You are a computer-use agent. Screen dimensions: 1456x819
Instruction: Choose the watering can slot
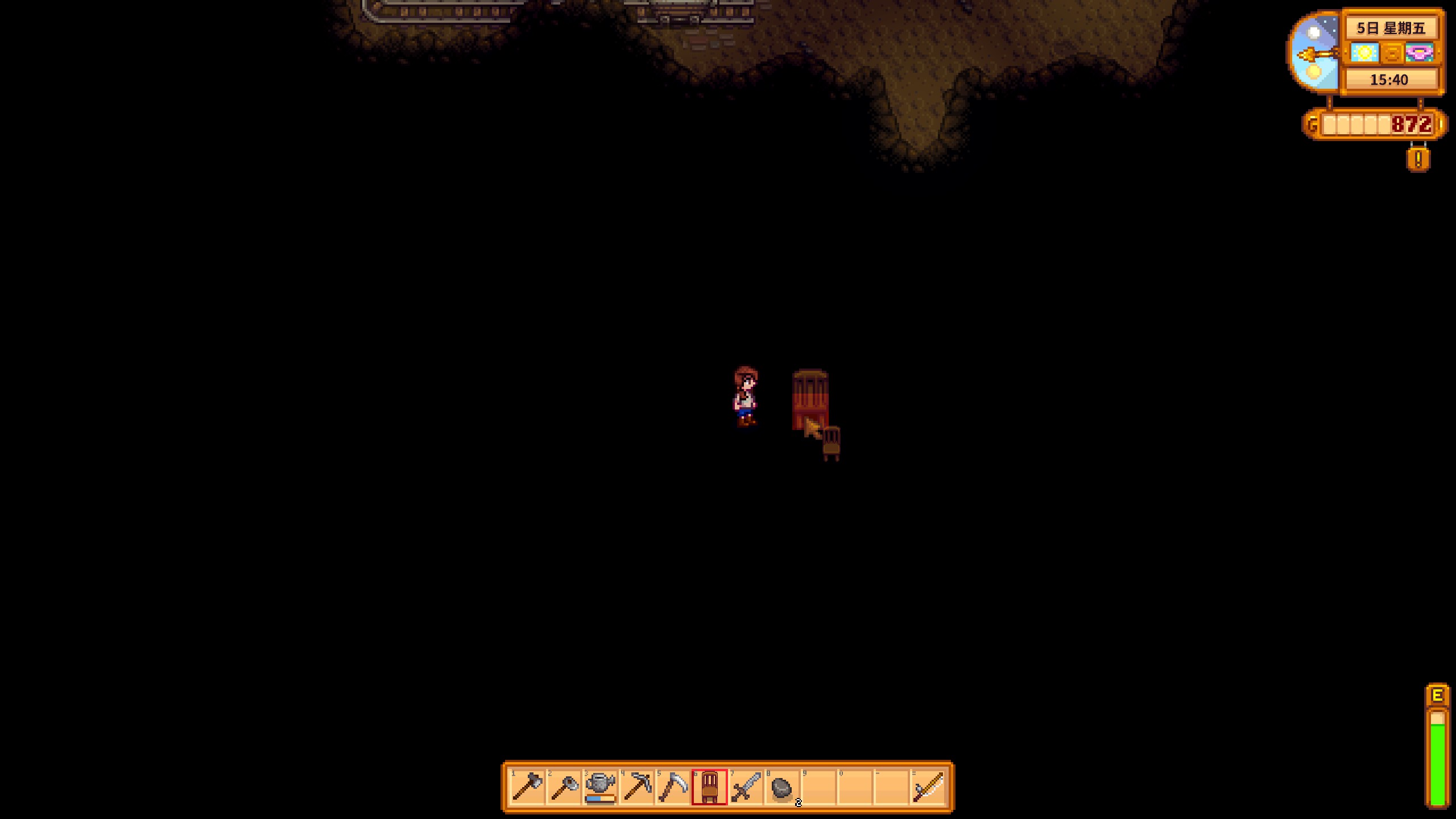pyautogui.click(x=600, y=787)
